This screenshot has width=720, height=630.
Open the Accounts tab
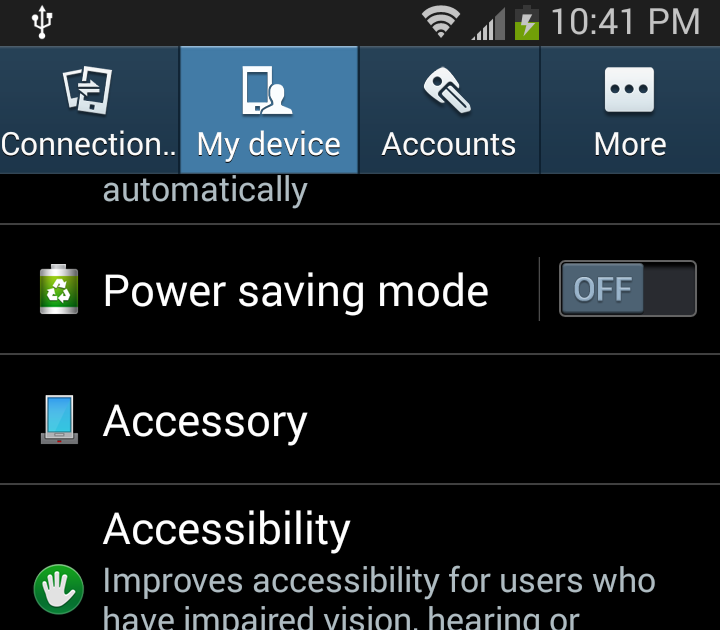449,110
